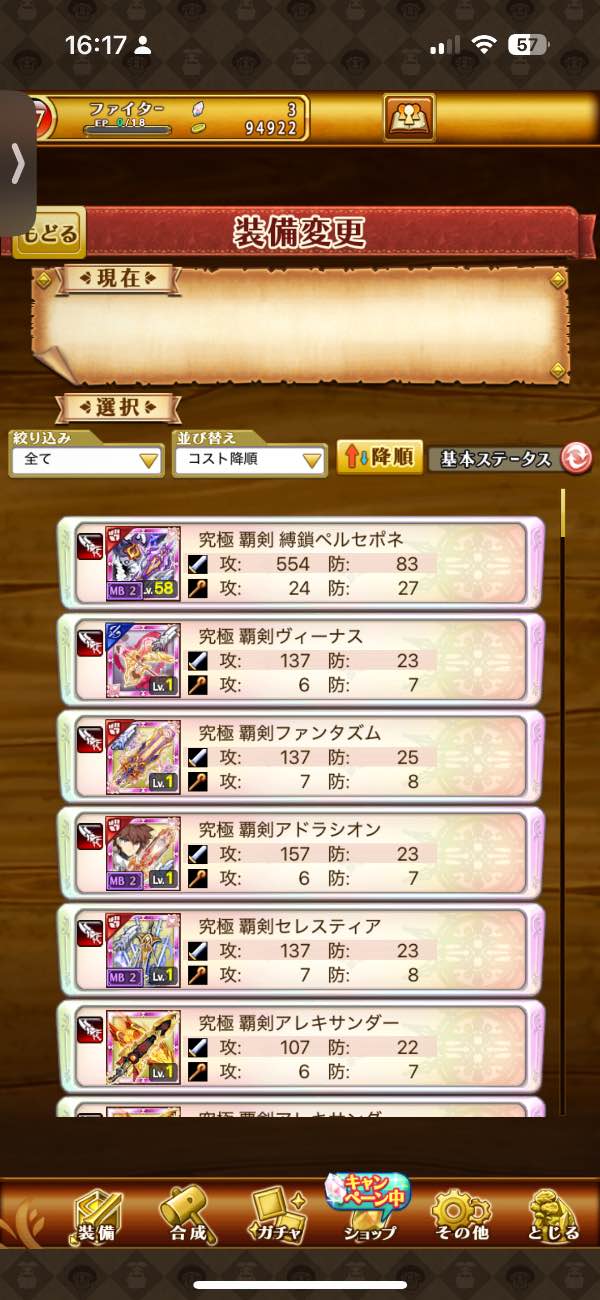Open the その他 menu
Image resolution: width=600 pixels, height=1300 pixels.
tap(460, 1214)
